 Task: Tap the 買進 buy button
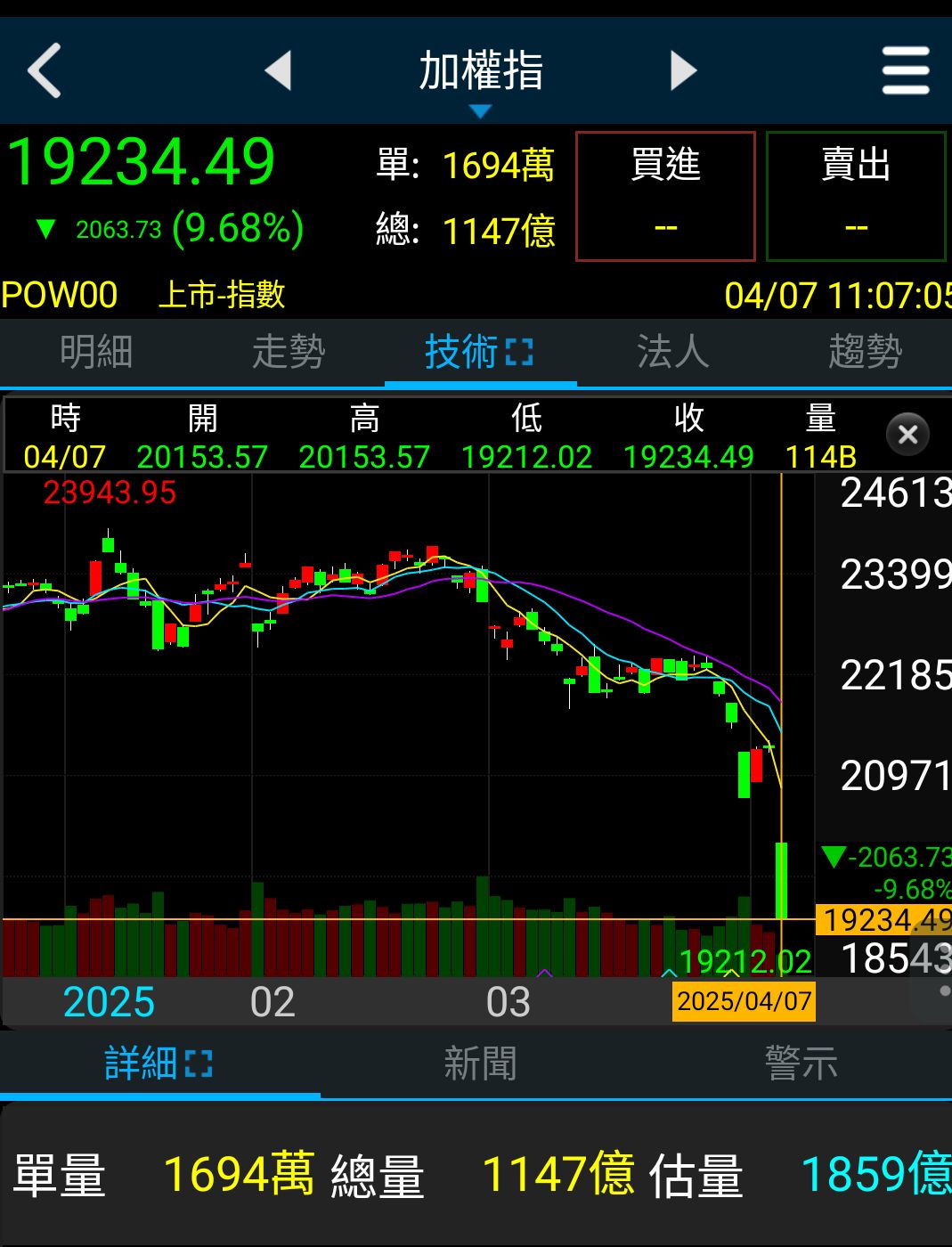[666, 196]
